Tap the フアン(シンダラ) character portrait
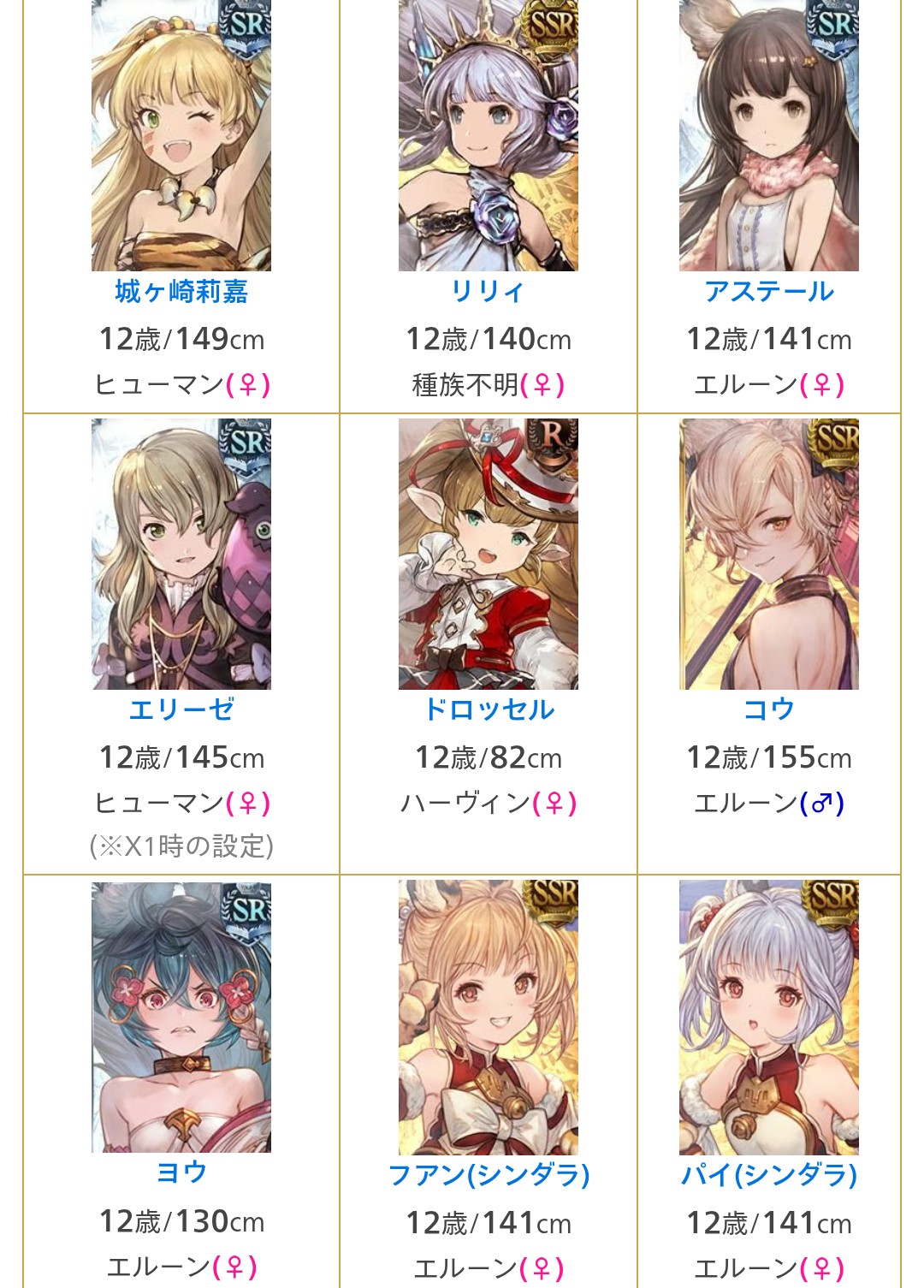924x1288 pixels. (488, 1017)
